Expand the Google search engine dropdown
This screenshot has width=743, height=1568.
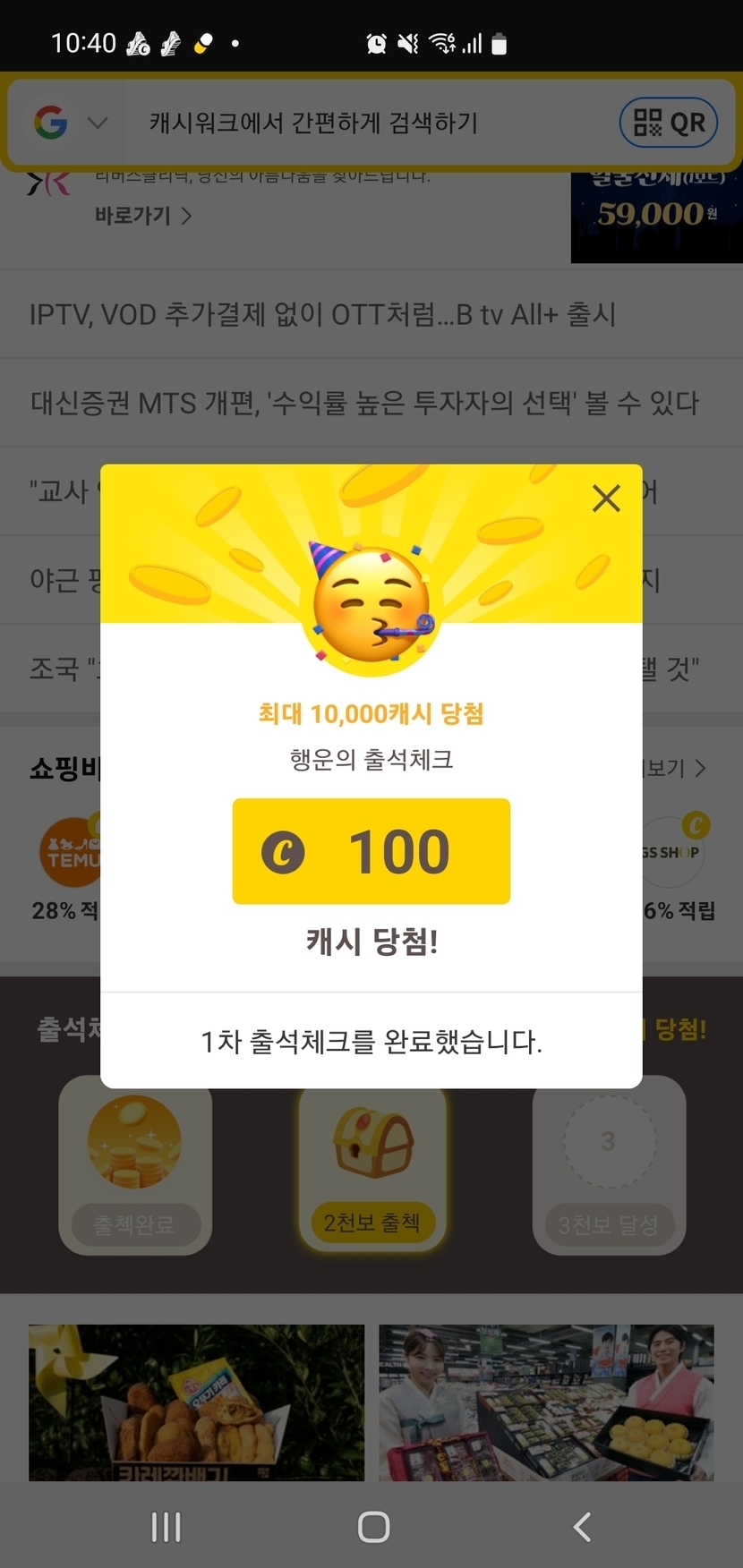[98, 123]
